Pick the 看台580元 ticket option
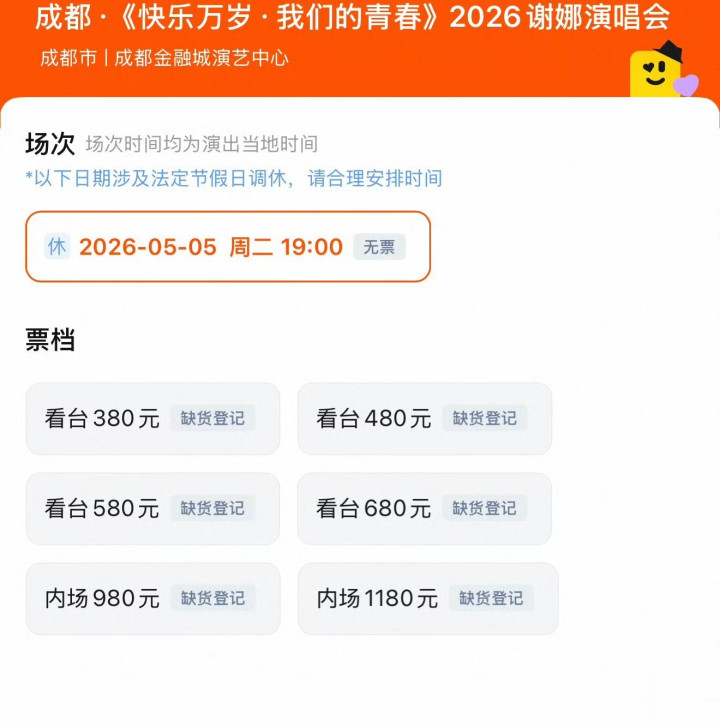 [x=152, y=509]
